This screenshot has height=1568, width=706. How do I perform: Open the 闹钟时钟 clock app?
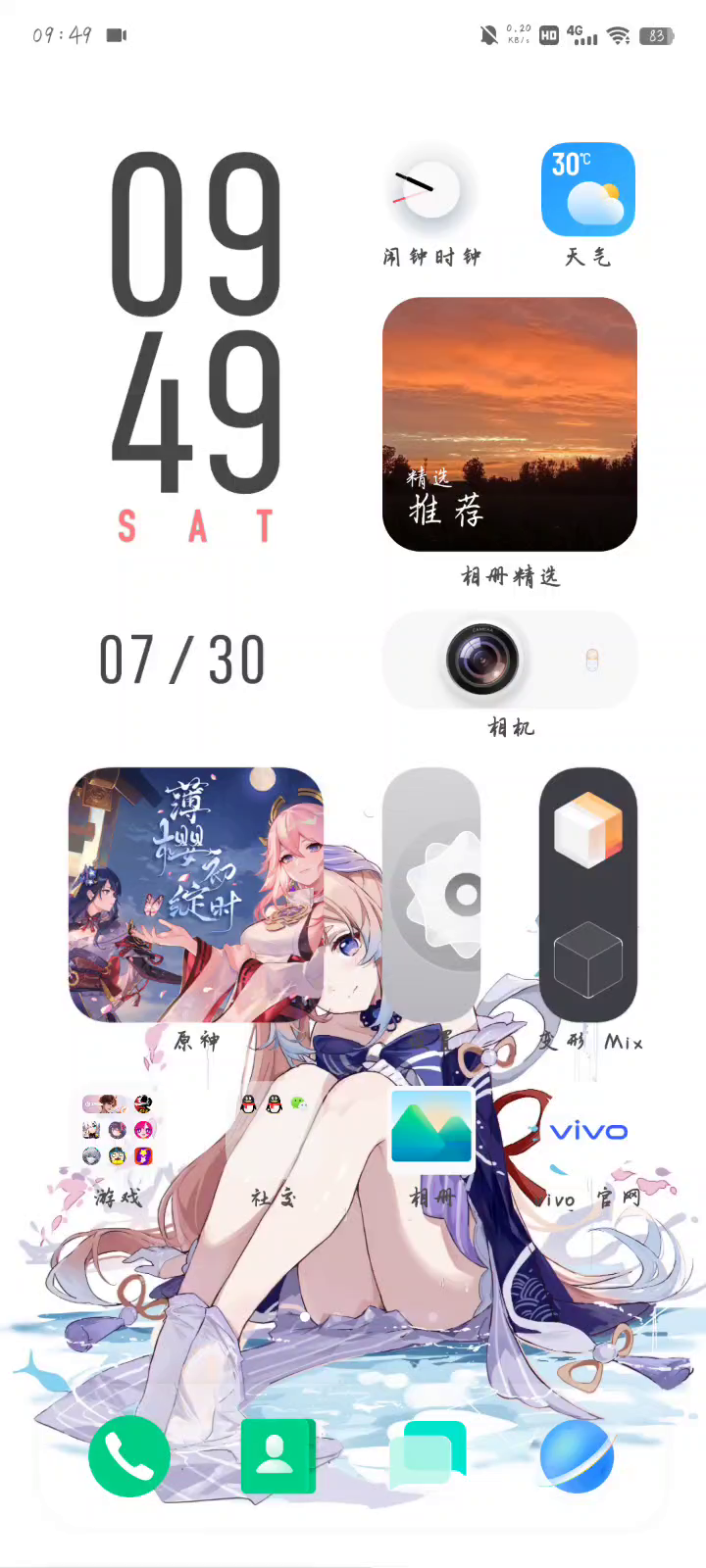[x=430, y=190]
